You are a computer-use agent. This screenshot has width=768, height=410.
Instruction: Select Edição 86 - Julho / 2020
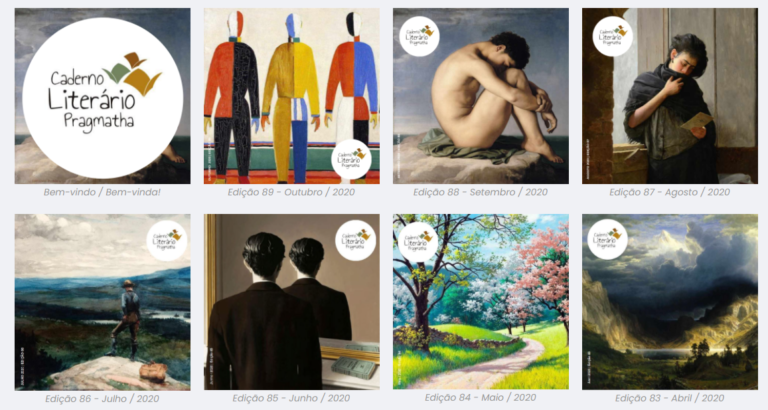(x=102, y=301)
